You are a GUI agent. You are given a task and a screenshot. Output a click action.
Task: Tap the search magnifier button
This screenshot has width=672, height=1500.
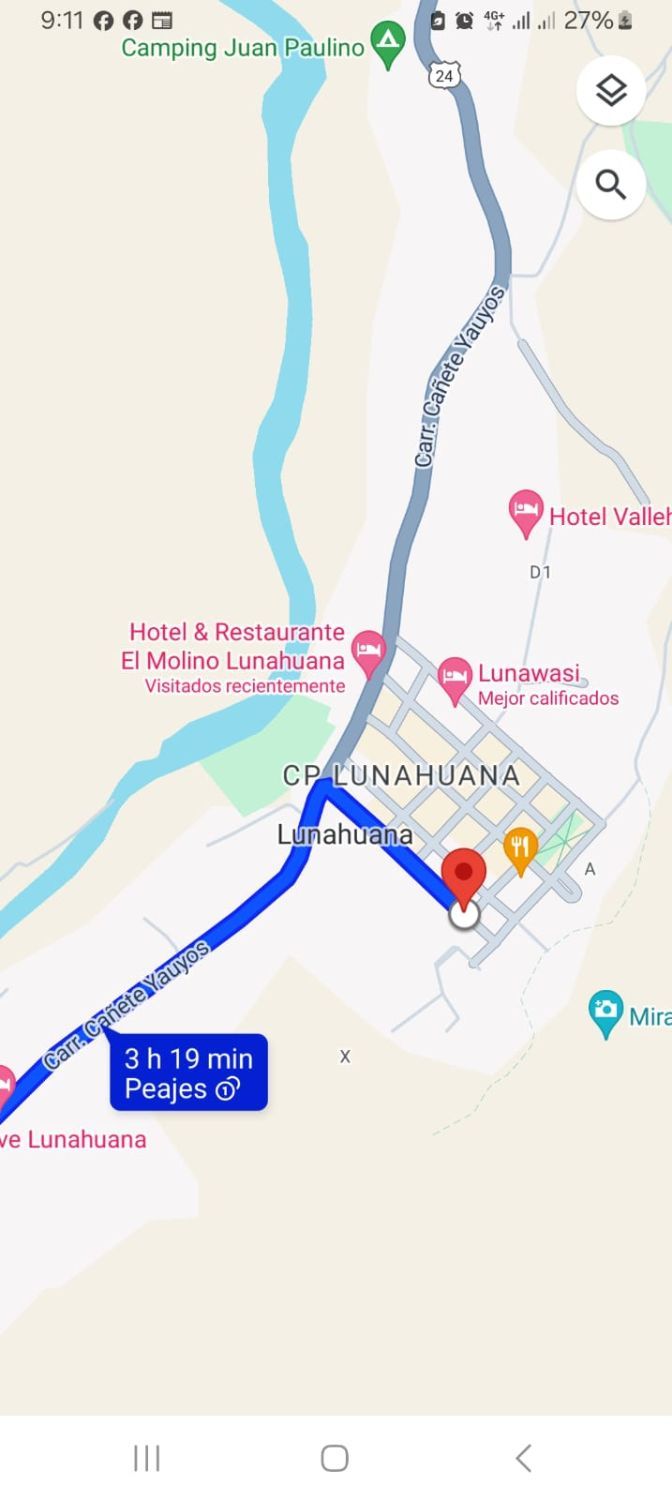tap(611, 184)
